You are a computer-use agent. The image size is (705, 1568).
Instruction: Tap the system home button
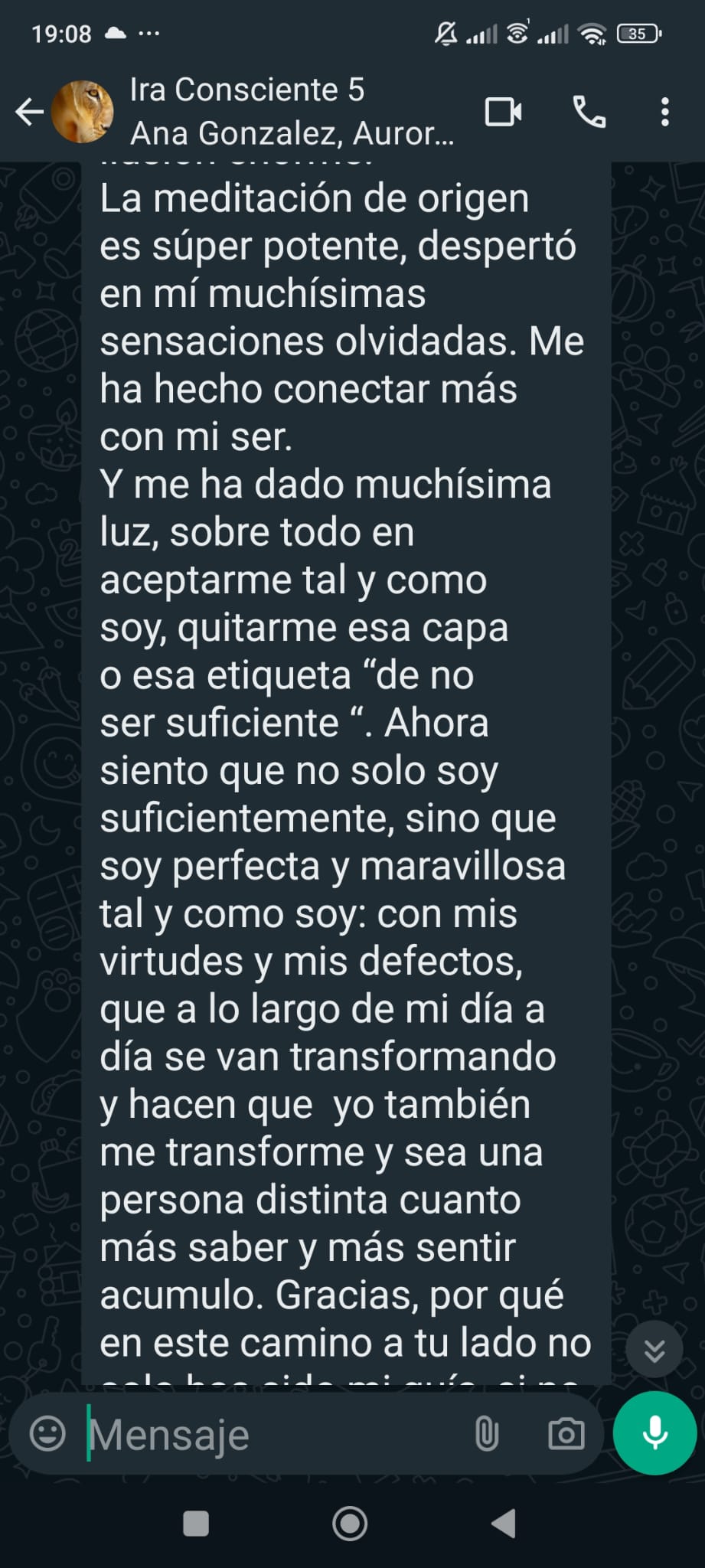coord(350,1523)
